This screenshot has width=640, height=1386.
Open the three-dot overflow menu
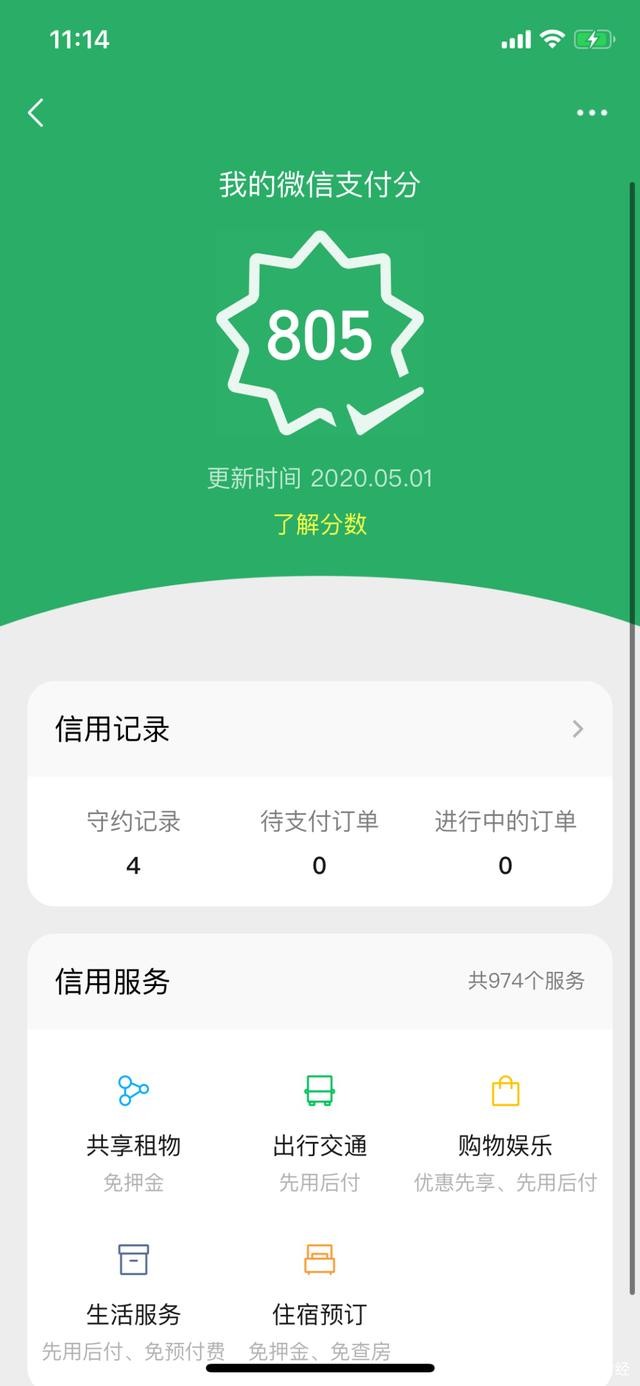click(592, 113)
